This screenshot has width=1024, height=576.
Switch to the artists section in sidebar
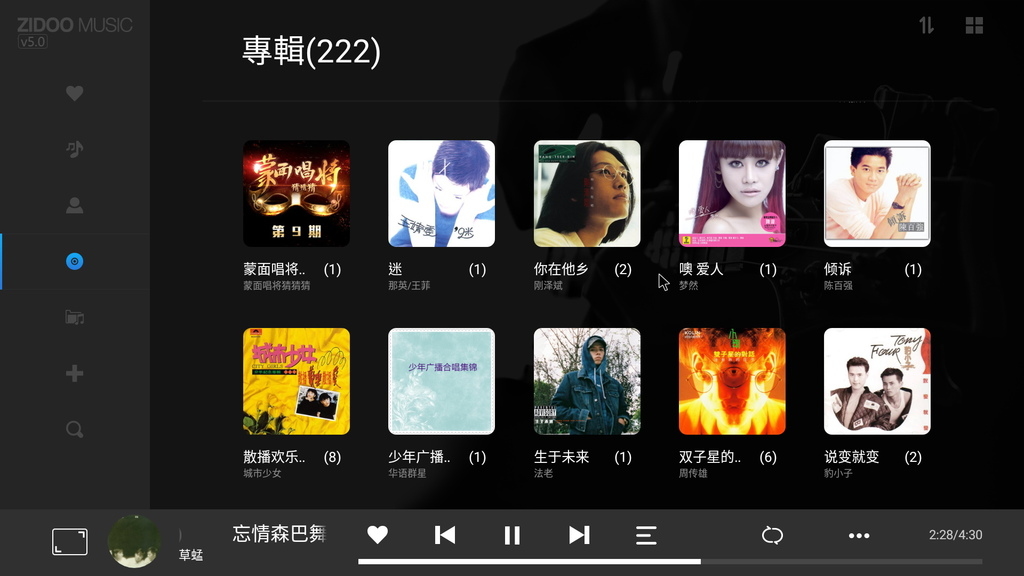point(74,205)
